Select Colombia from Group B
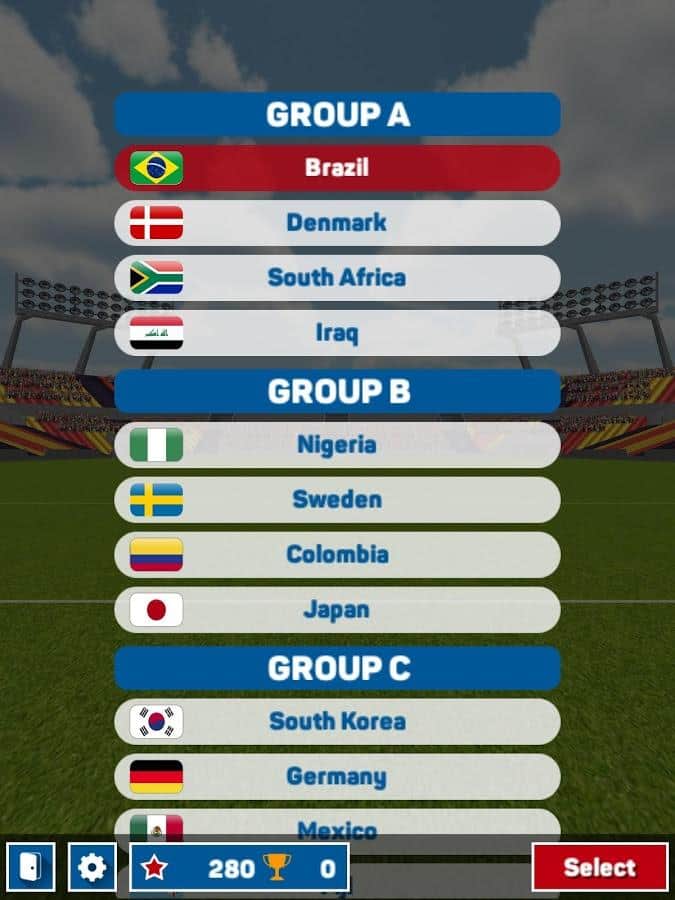 pos(337,554)
